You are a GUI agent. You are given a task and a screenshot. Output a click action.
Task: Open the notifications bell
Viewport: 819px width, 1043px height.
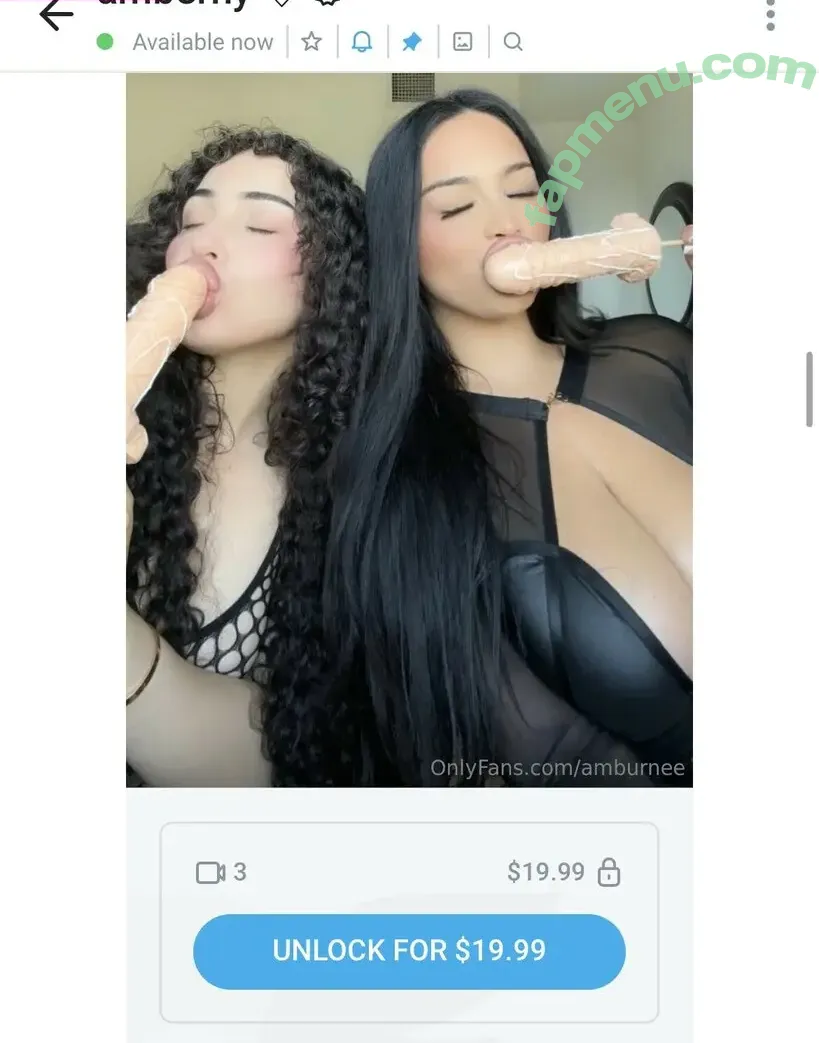(362, 42)
